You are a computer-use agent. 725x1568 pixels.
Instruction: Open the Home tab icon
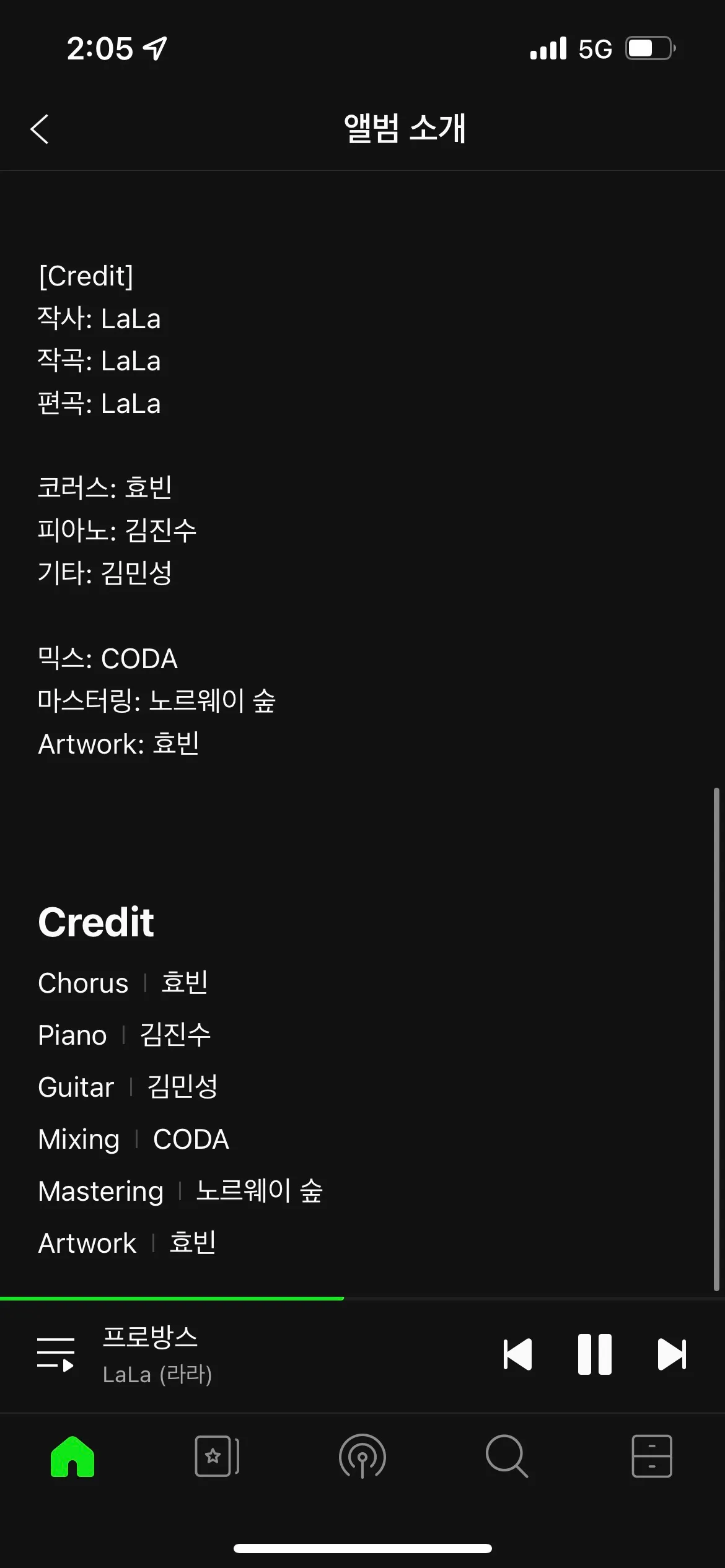tap(72, 1457)
